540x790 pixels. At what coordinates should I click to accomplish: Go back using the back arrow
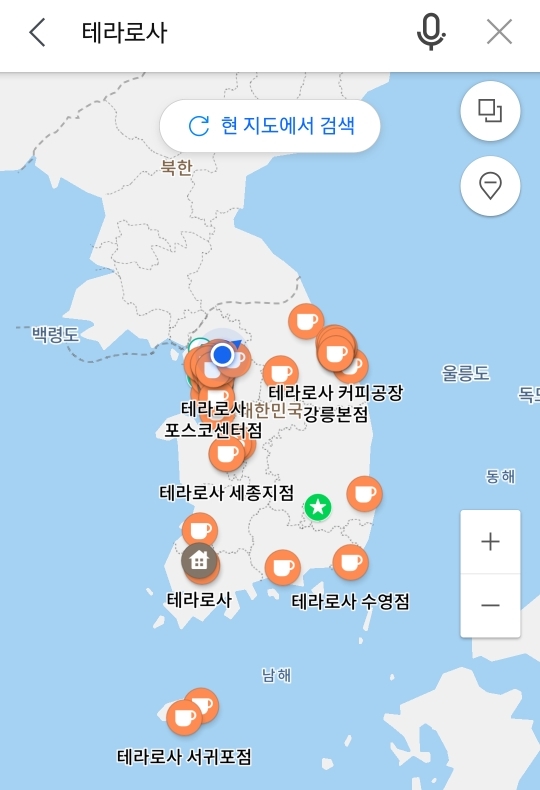pos(37,33)
